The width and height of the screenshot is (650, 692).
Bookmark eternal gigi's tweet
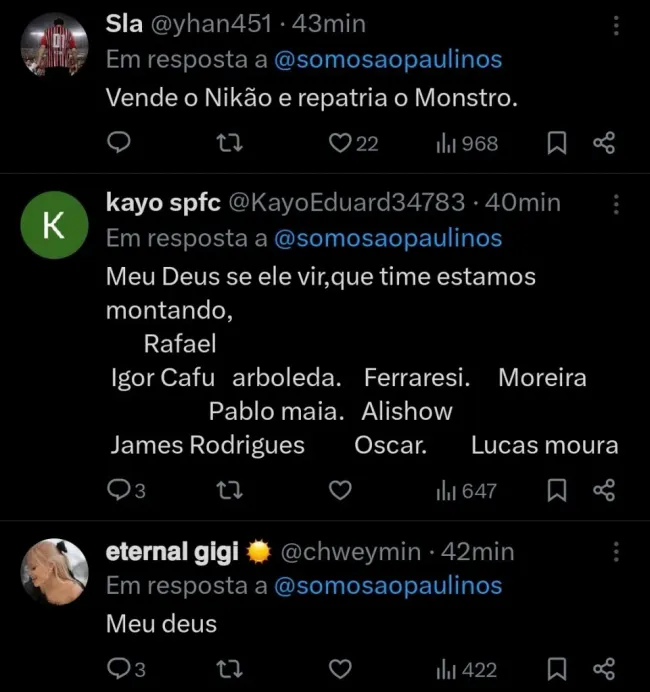(x=557, y=669)
